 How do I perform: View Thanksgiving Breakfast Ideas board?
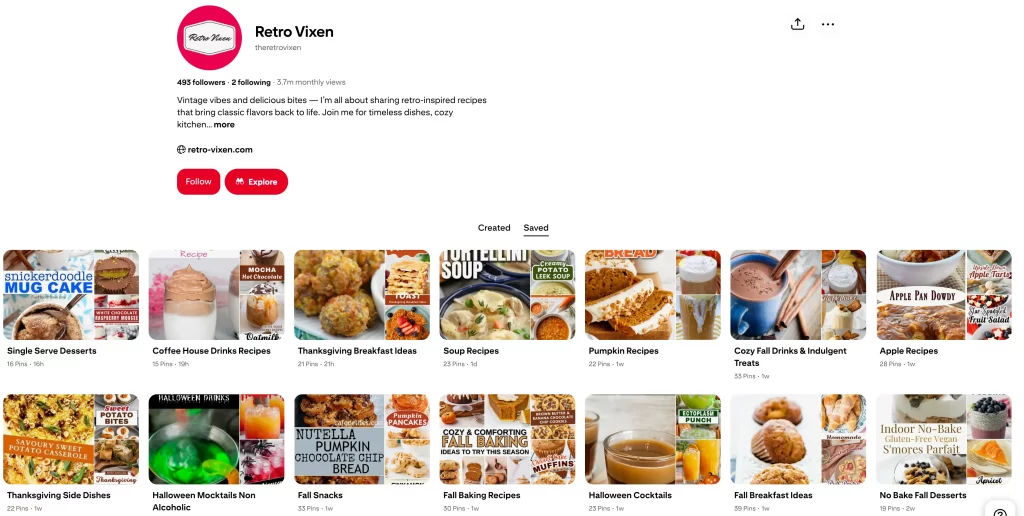click(362, 295)
